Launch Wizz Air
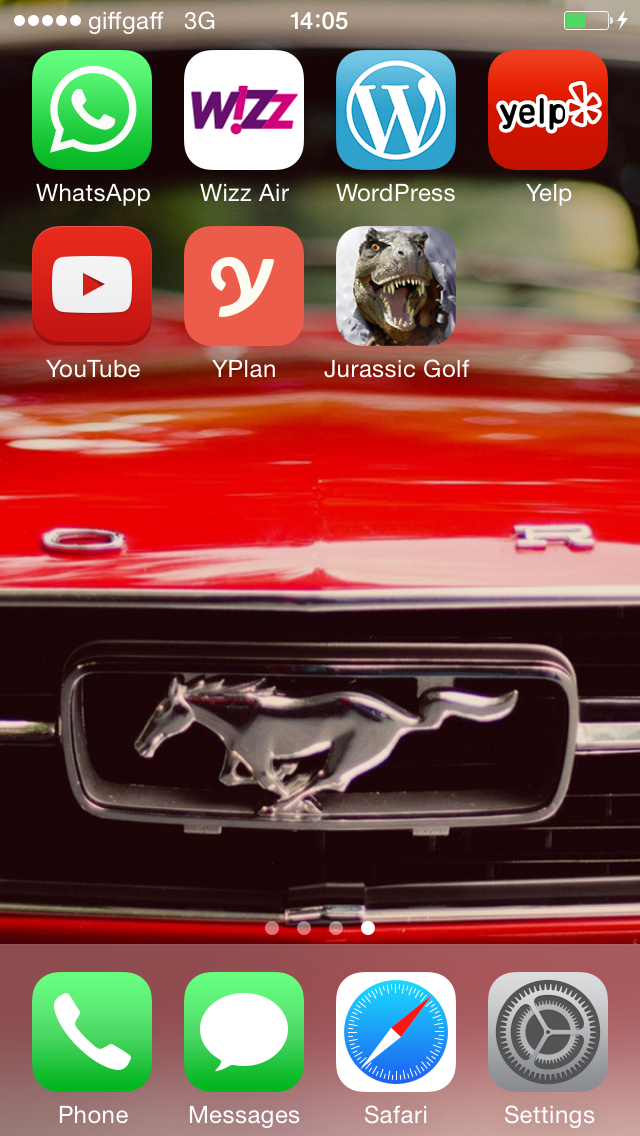Image resolution: width=640 pixels, height=1136 pixels. tap(244, 110)
